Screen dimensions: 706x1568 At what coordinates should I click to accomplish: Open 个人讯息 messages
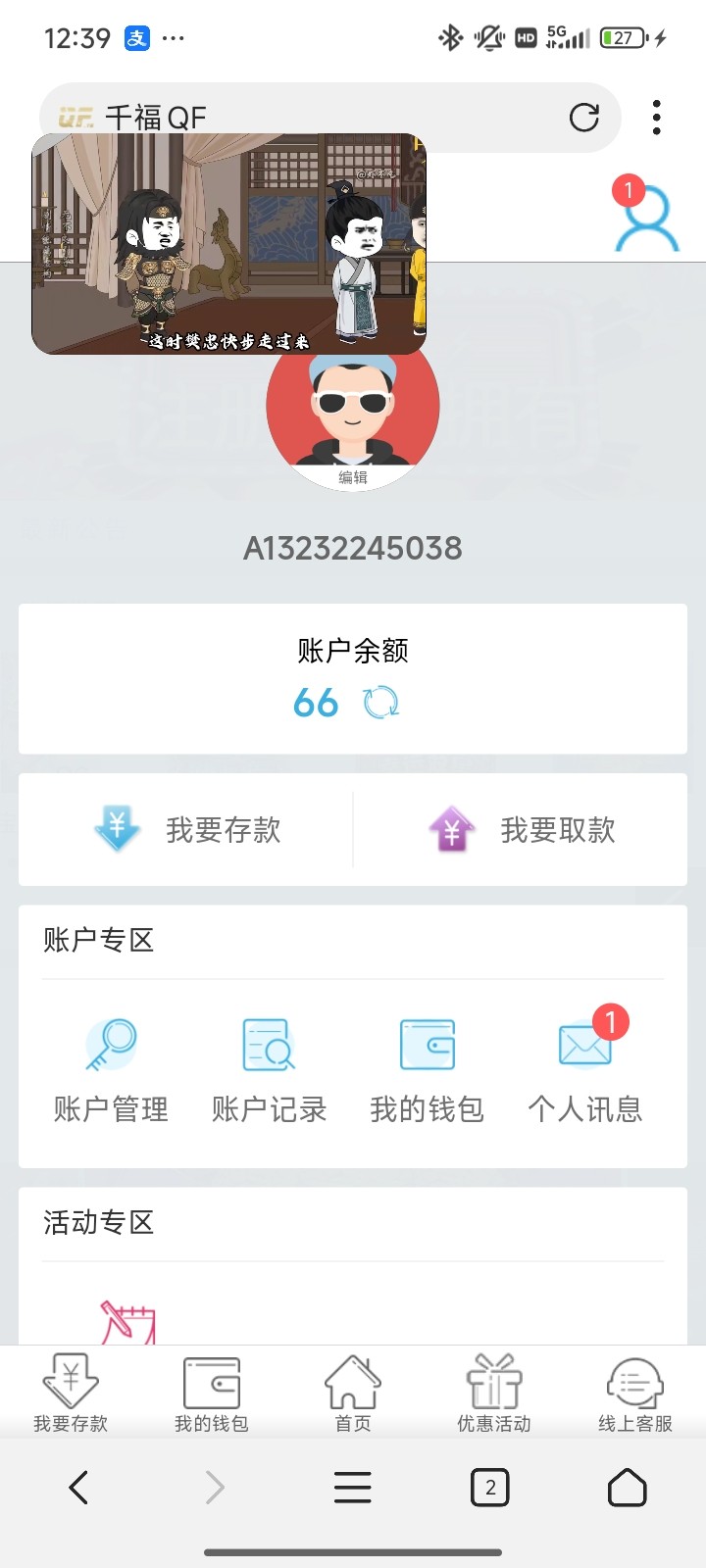tap(585, 1070)
